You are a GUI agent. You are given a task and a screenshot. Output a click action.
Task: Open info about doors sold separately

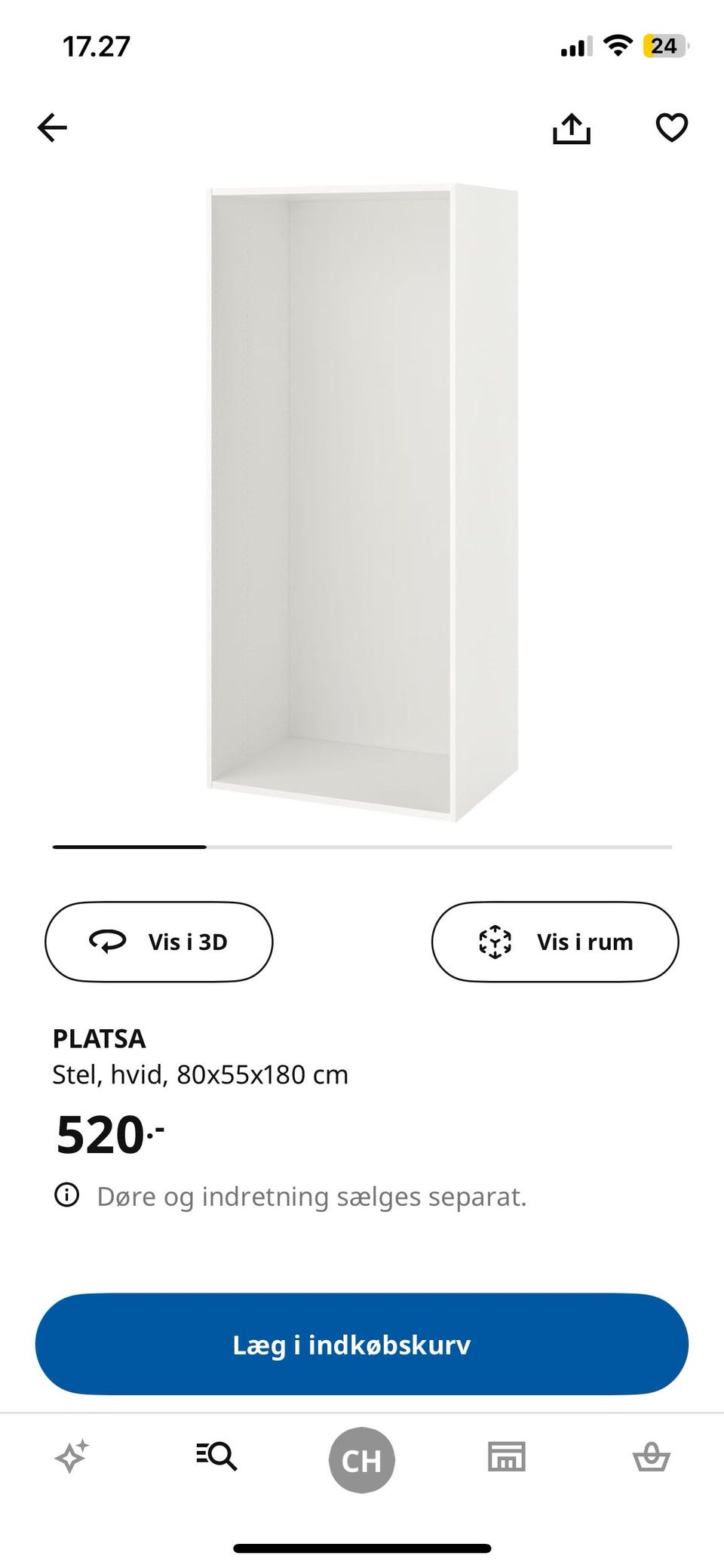click(x=67, y=1194)
